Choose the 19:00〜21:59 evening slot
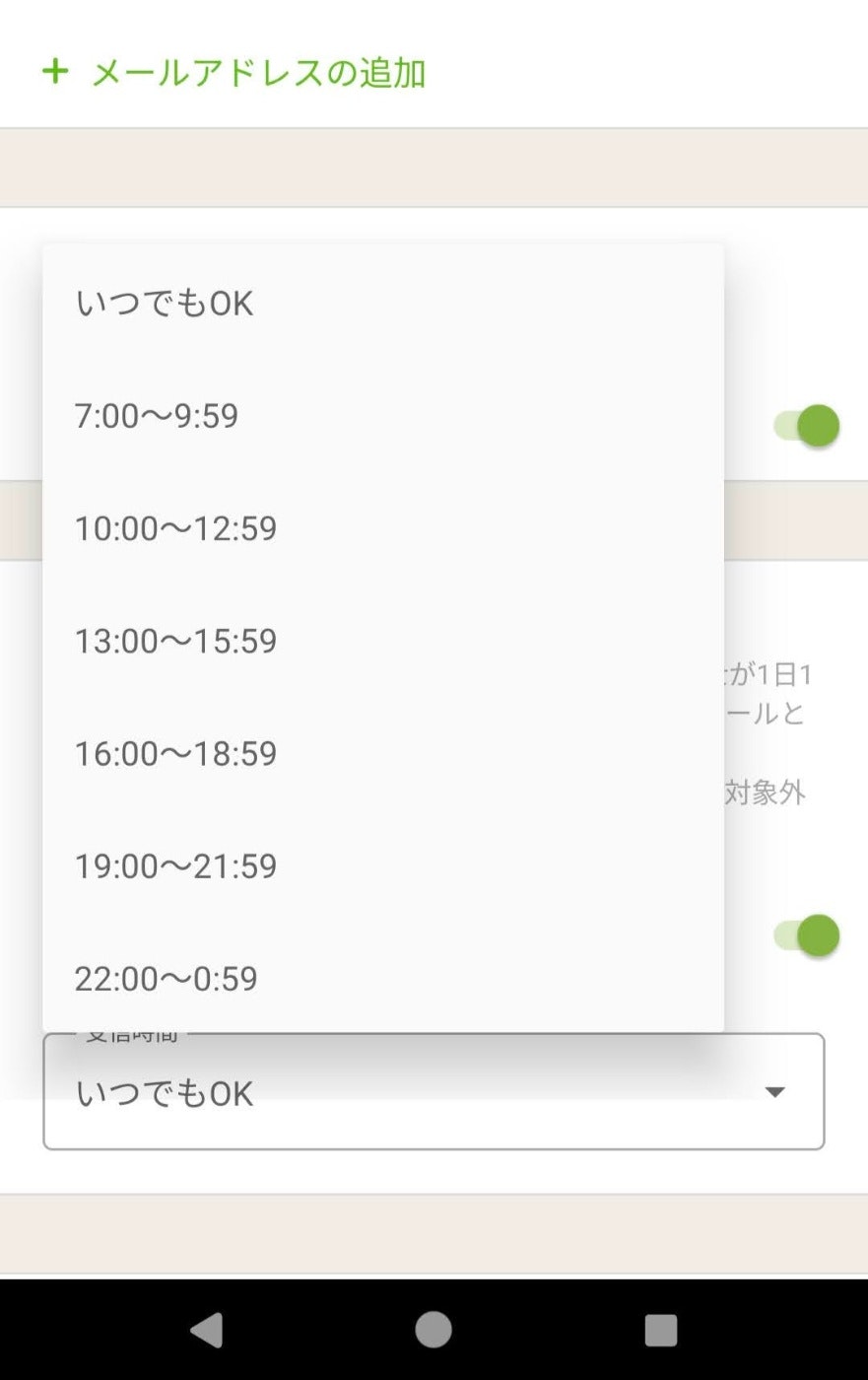 (x=177, y=865)
